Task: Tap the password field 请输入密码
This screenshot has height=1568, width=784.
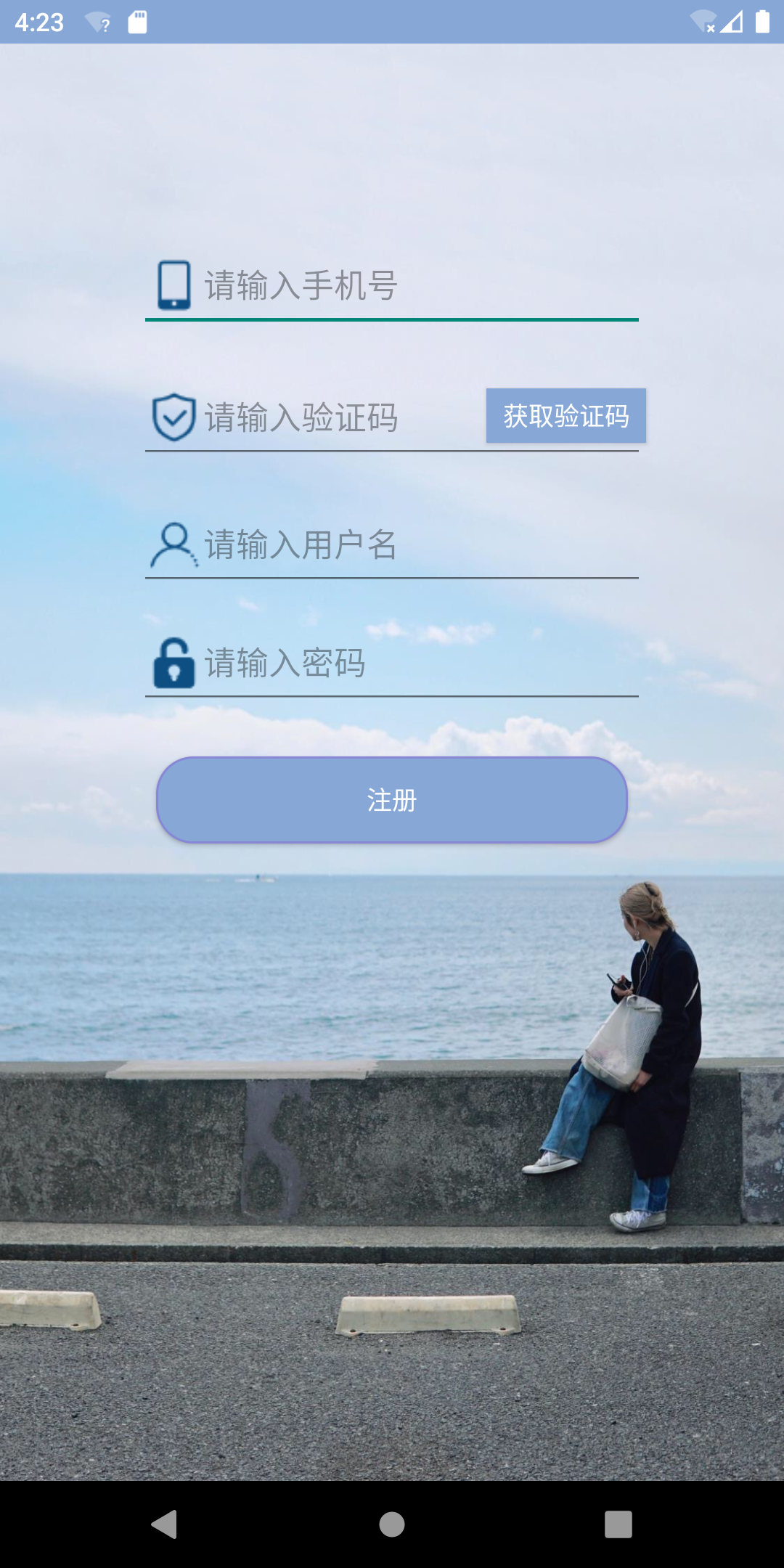Action: tap(392, 662)
